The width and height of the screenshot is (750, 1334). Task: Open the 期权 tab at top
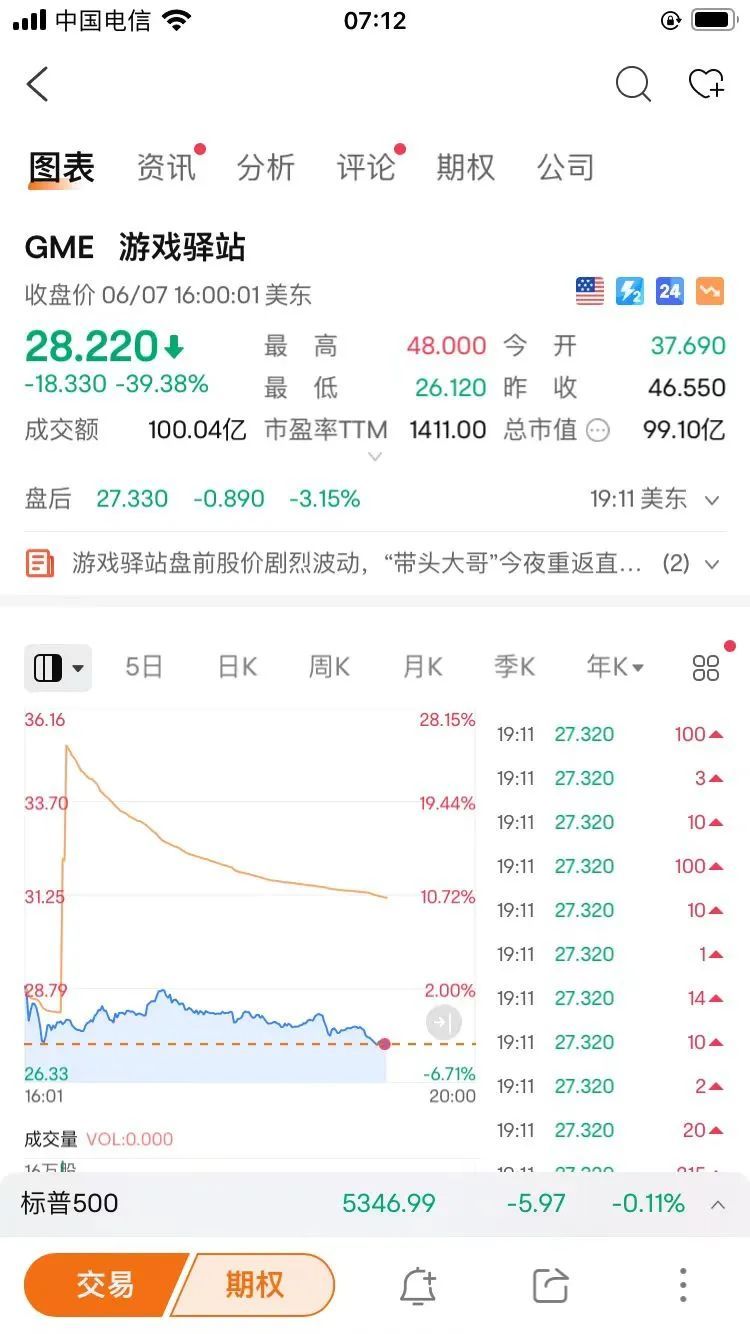coord(466,167)
